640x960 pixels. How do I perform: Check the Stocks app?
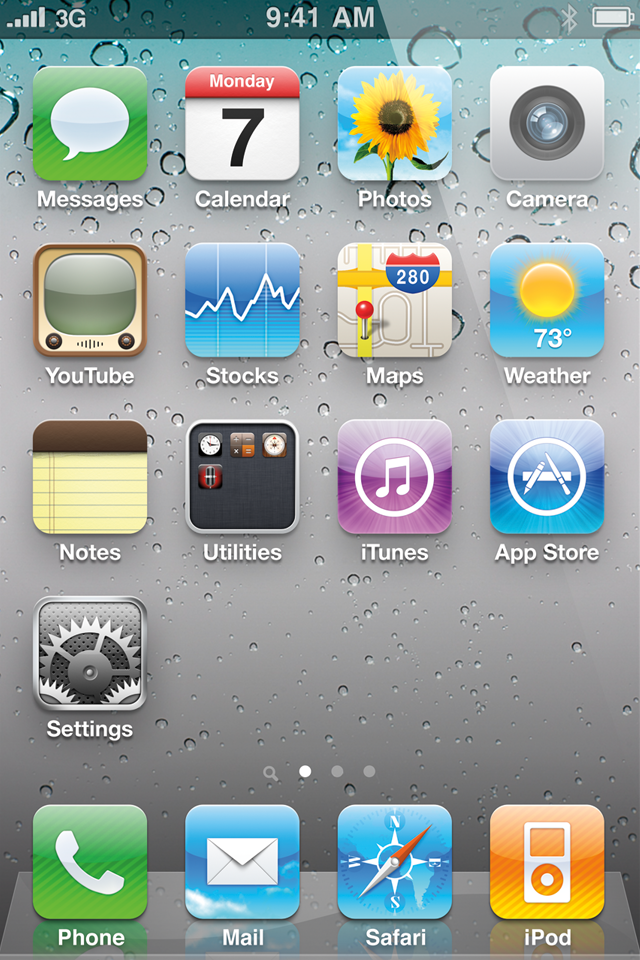pyautogui.click(x=242, y=300)
